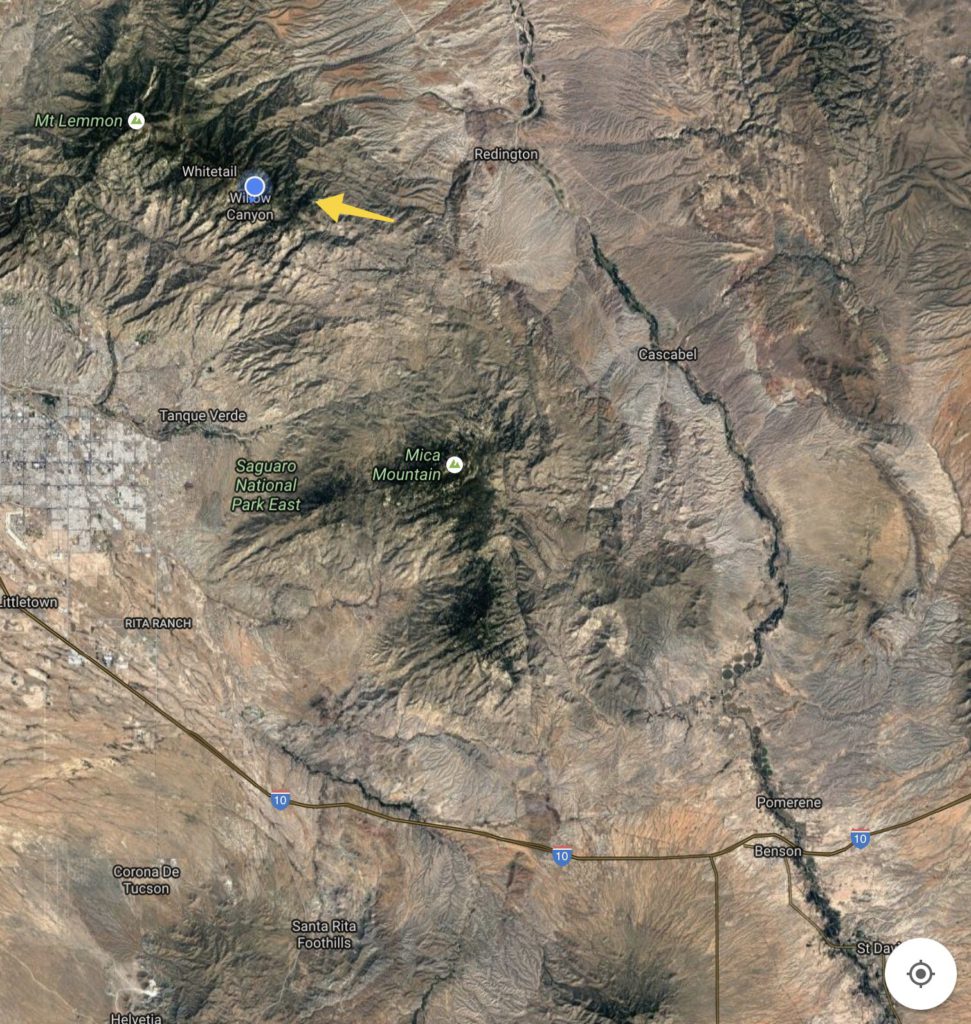Select the Mica Mountain peak marker
The width and height of the screenshot is (971, 1024).
click(455, 464)
